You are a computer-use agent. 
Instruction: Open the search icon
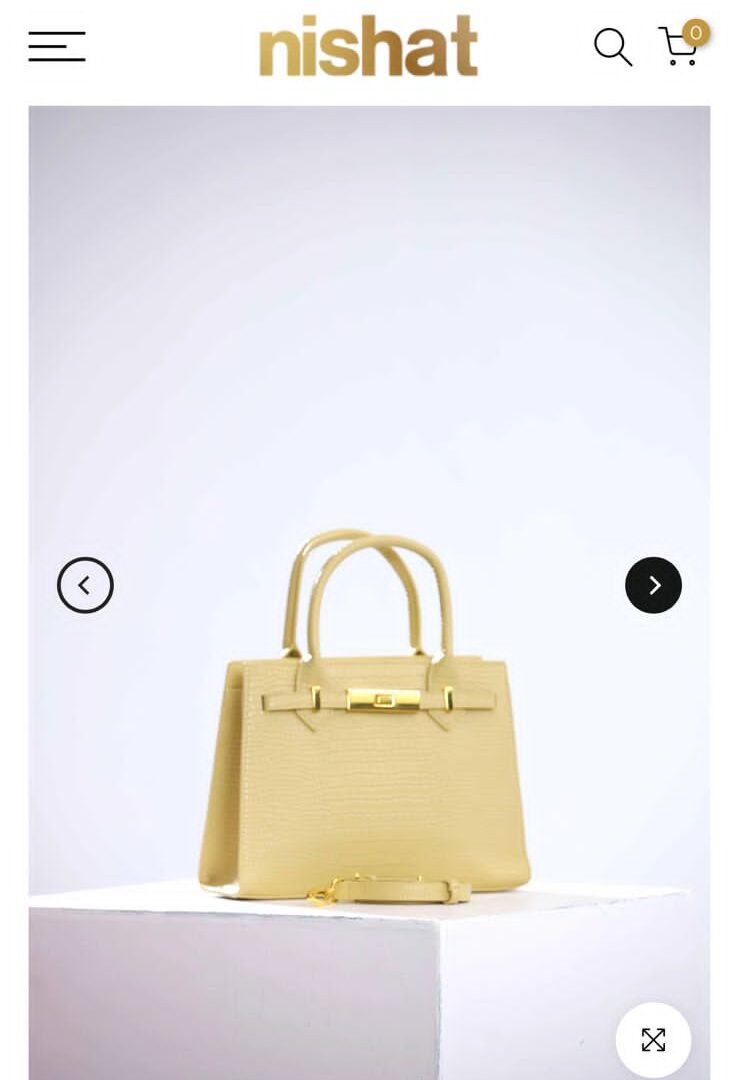(612, 47)
